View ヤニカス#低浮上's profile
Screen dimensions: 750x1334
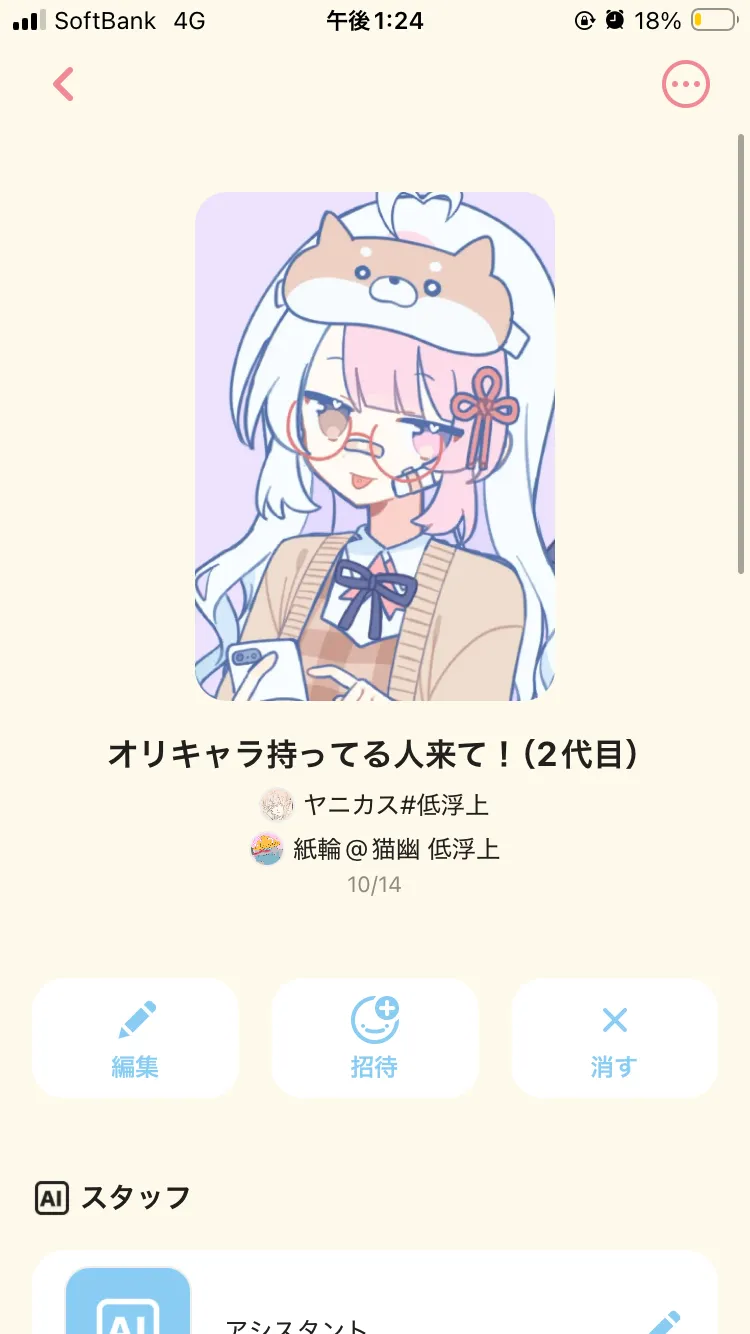[x=375, y=804]
